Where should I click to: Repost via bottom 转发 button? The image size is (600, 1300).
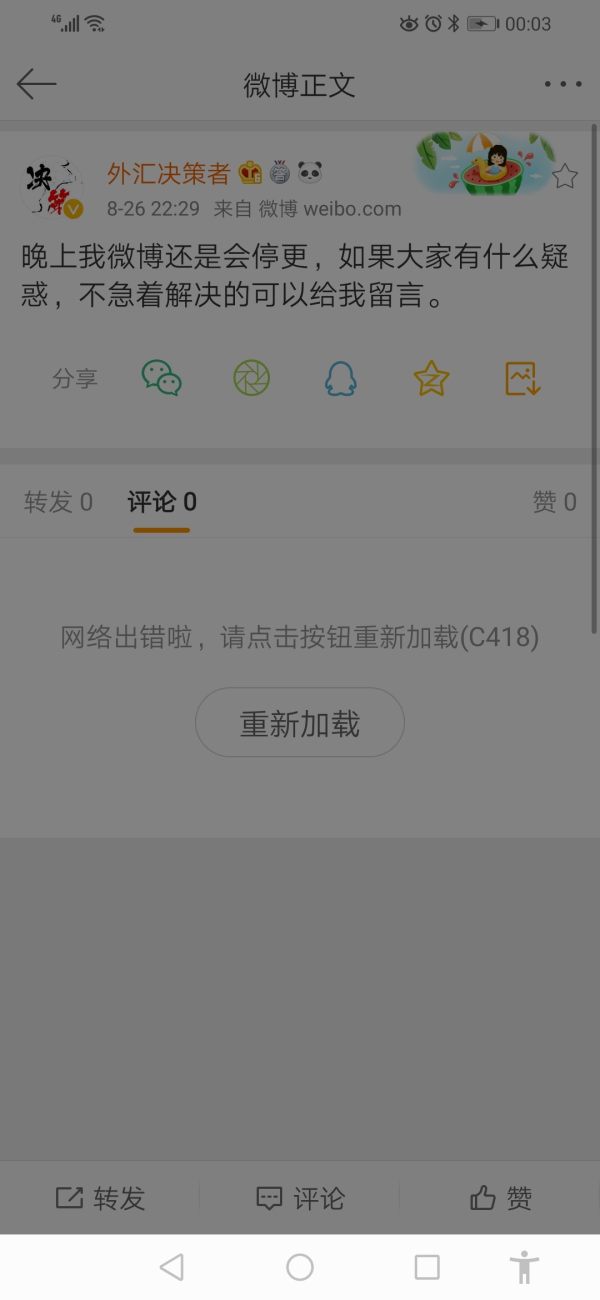point(100,1198)
